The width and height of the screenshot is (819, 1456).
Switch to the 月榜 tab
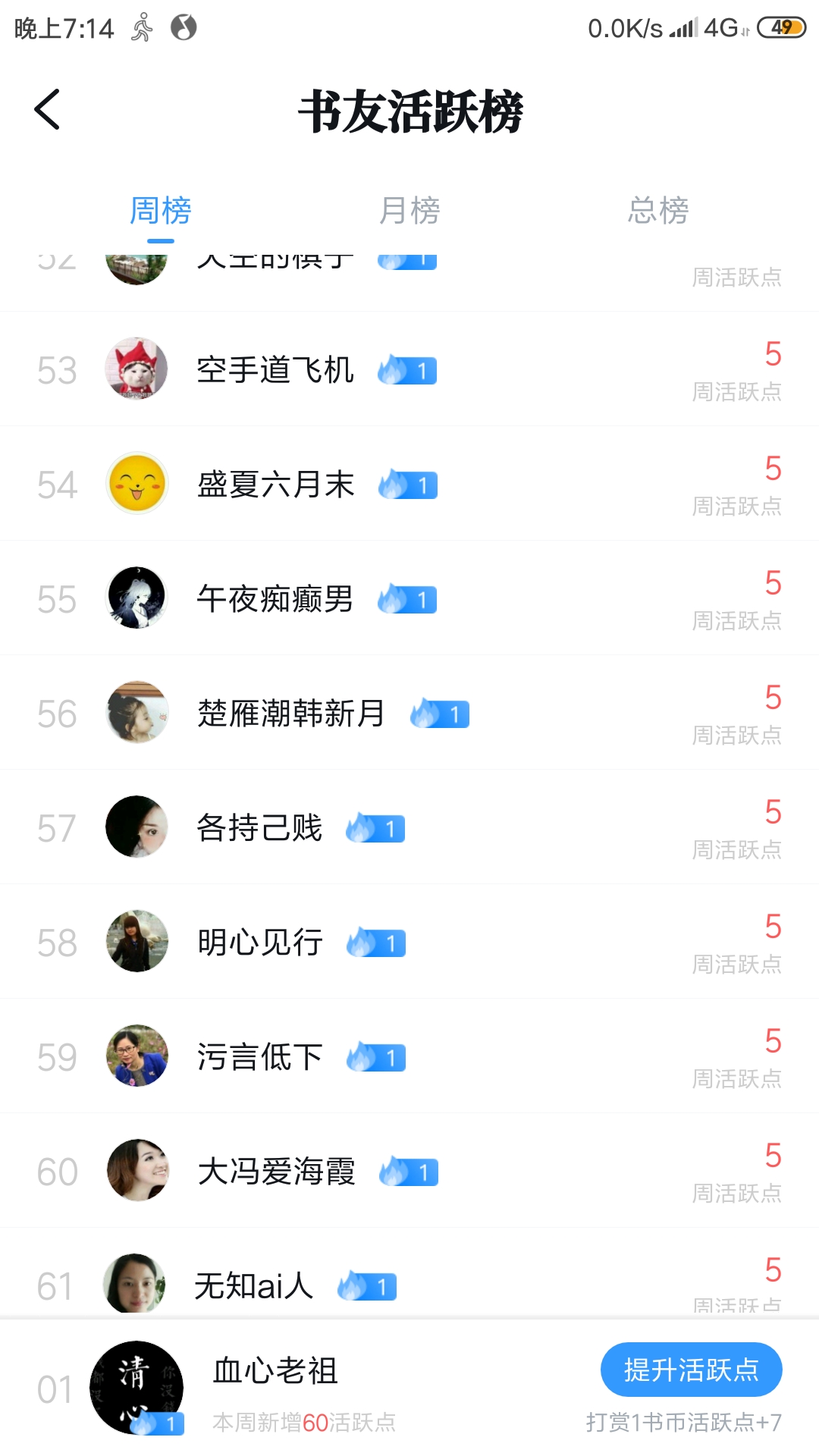409,211
